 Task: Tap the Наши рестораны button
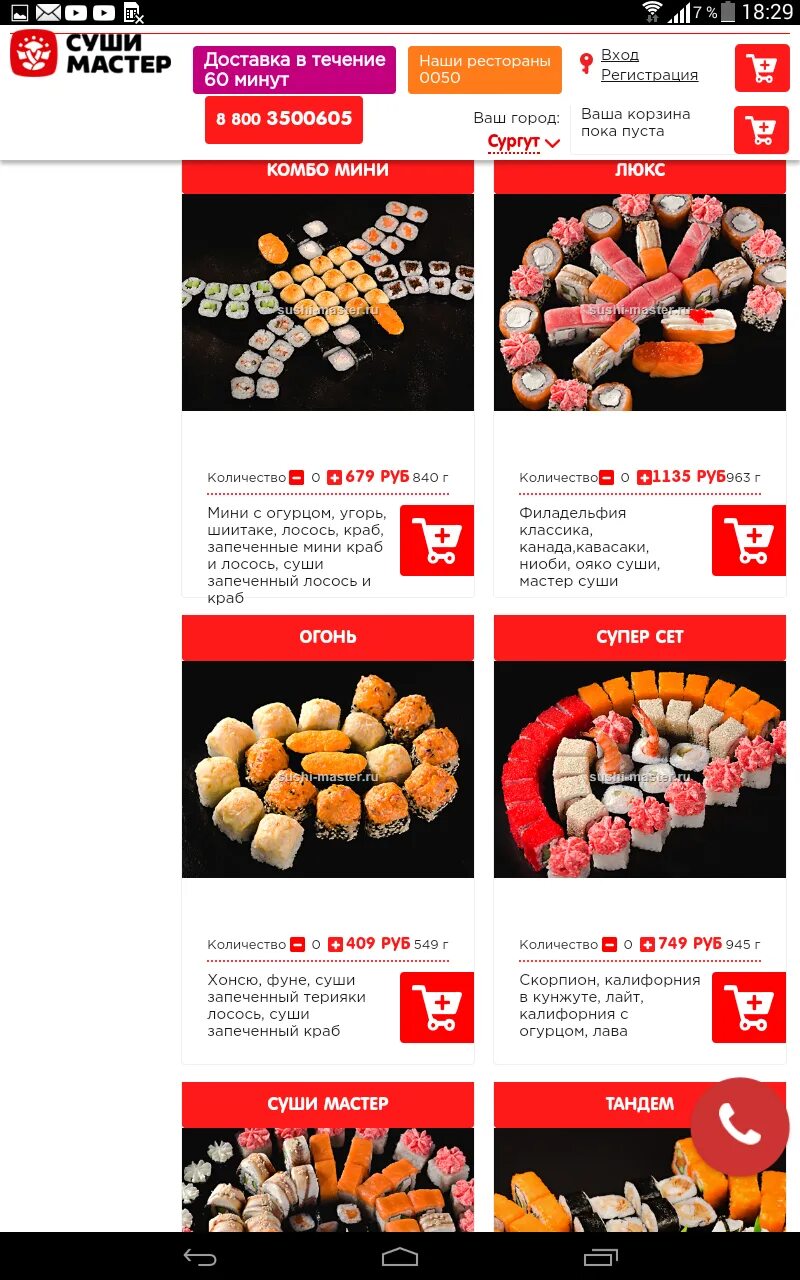point(485,69)
